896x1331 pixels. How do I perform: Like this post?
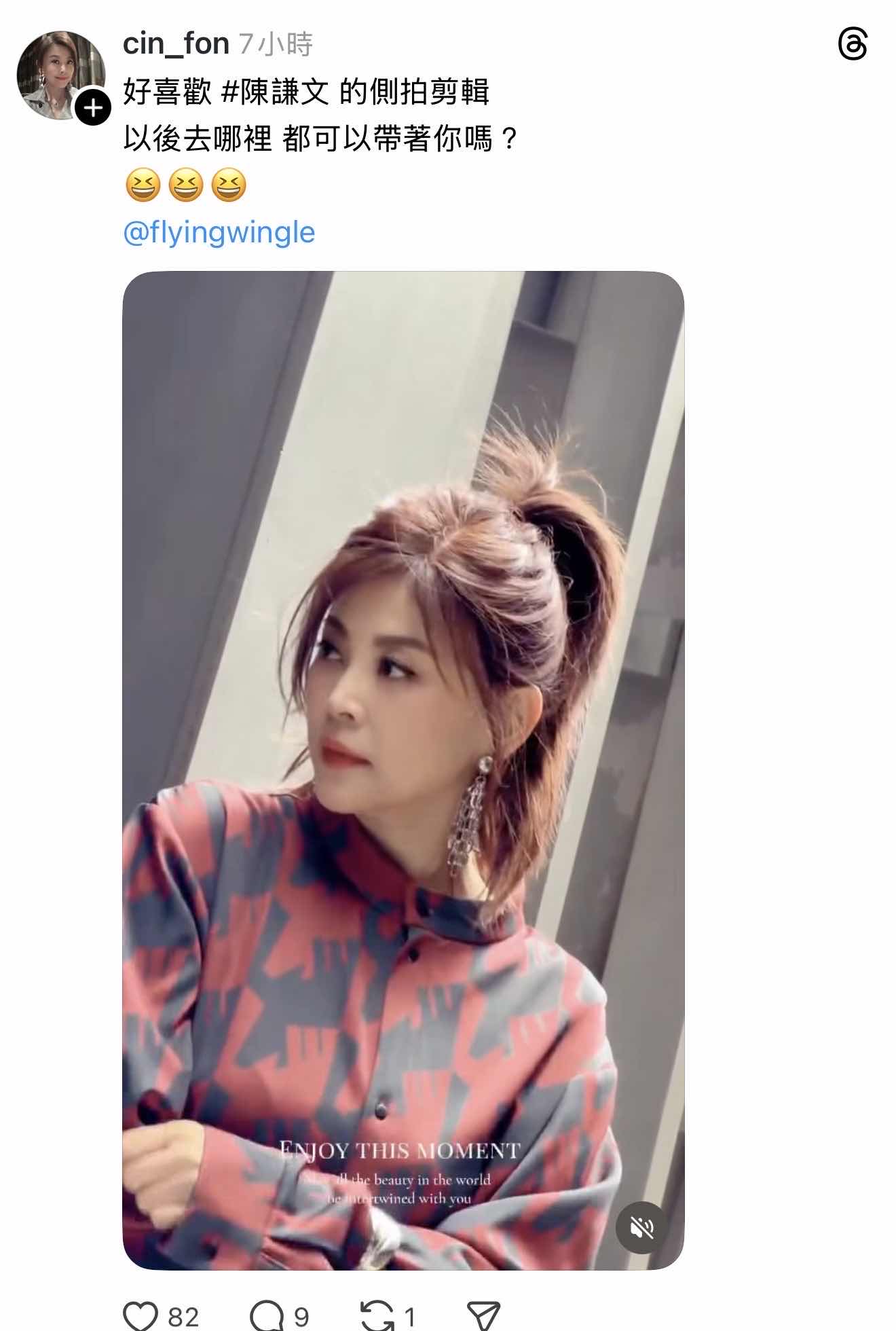click(141, 1315)
